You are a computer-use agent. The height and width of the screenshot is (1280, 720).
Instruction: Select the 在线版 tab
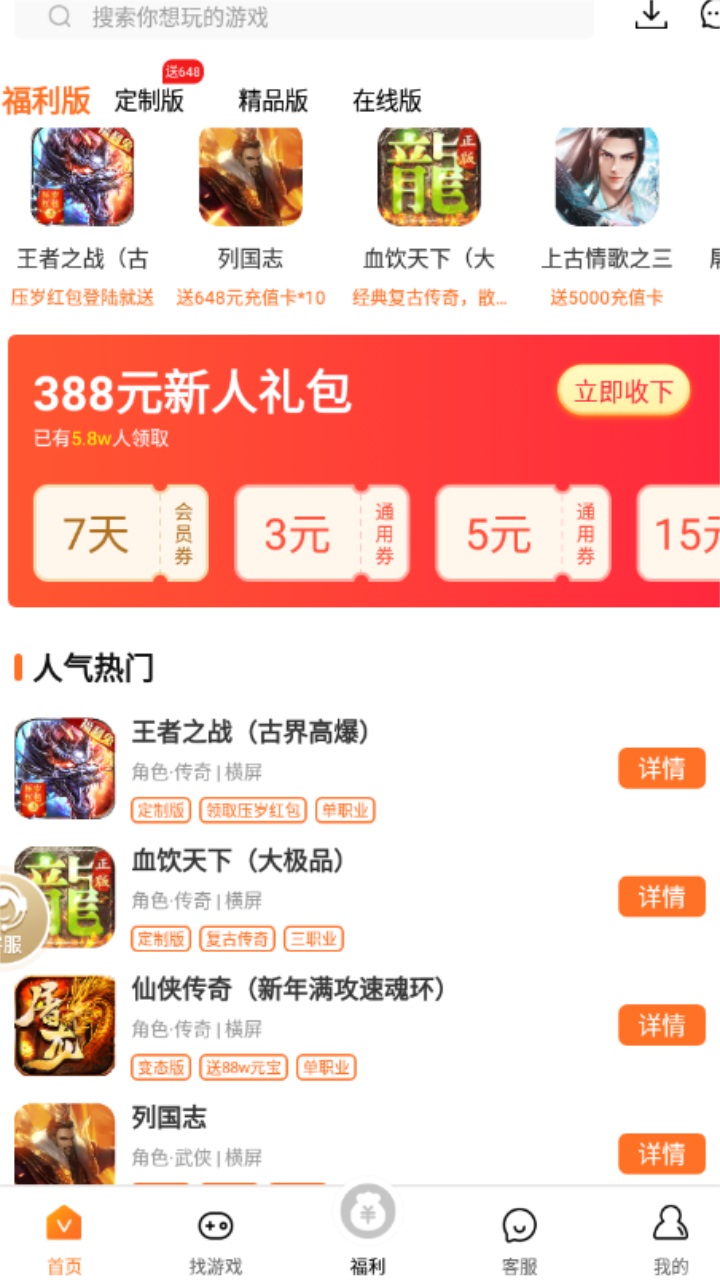point(386,100)
